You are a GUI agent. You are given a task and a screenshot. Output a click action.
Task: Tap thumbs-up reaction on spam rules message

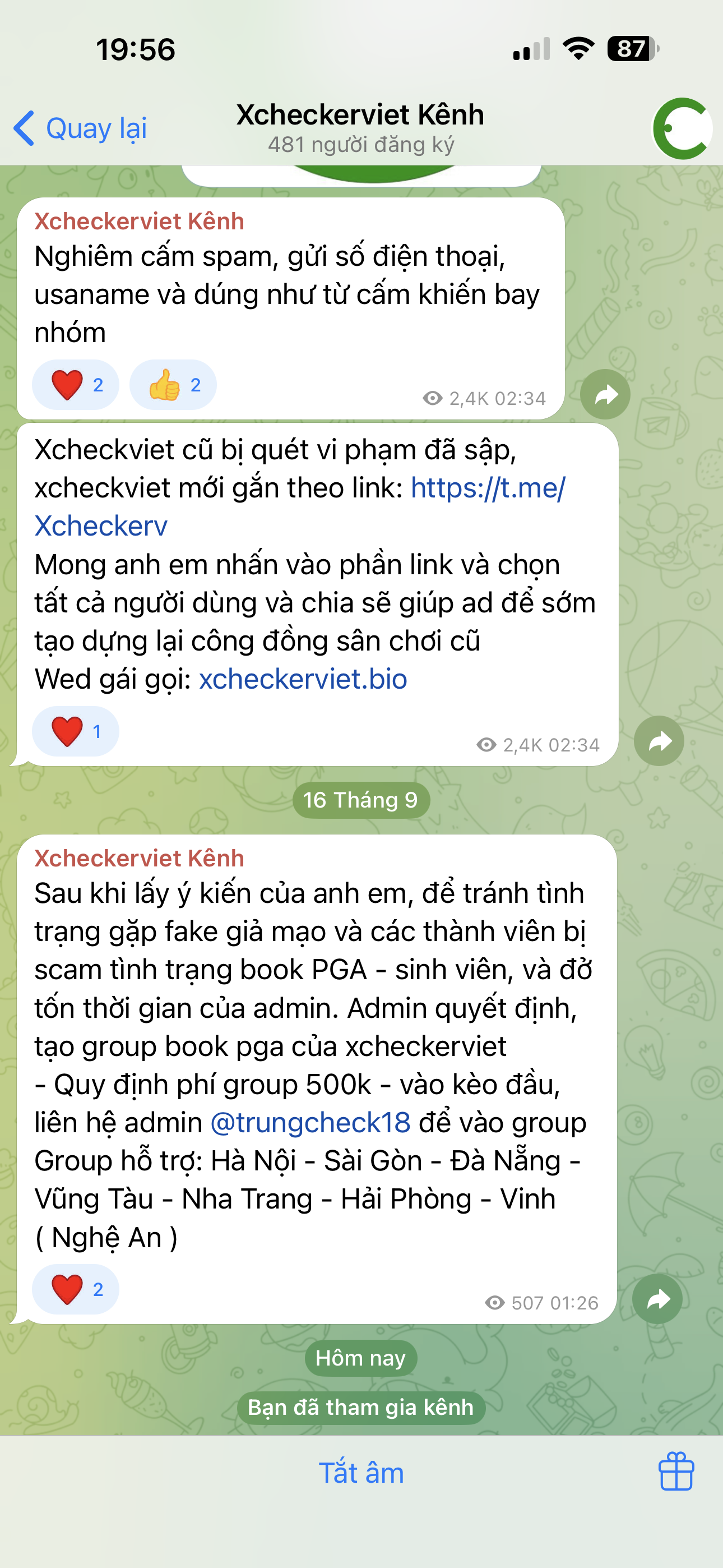173,385
